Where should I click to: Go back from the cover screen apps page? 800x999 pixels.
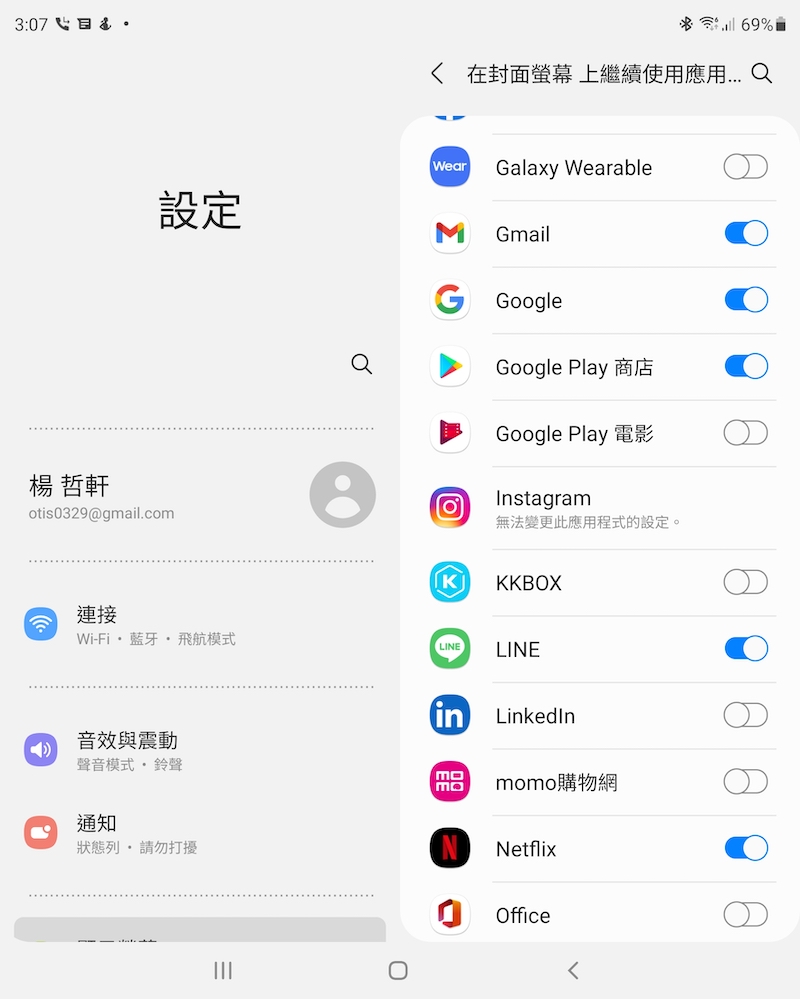pyautogui.click(x=437, y=73)
